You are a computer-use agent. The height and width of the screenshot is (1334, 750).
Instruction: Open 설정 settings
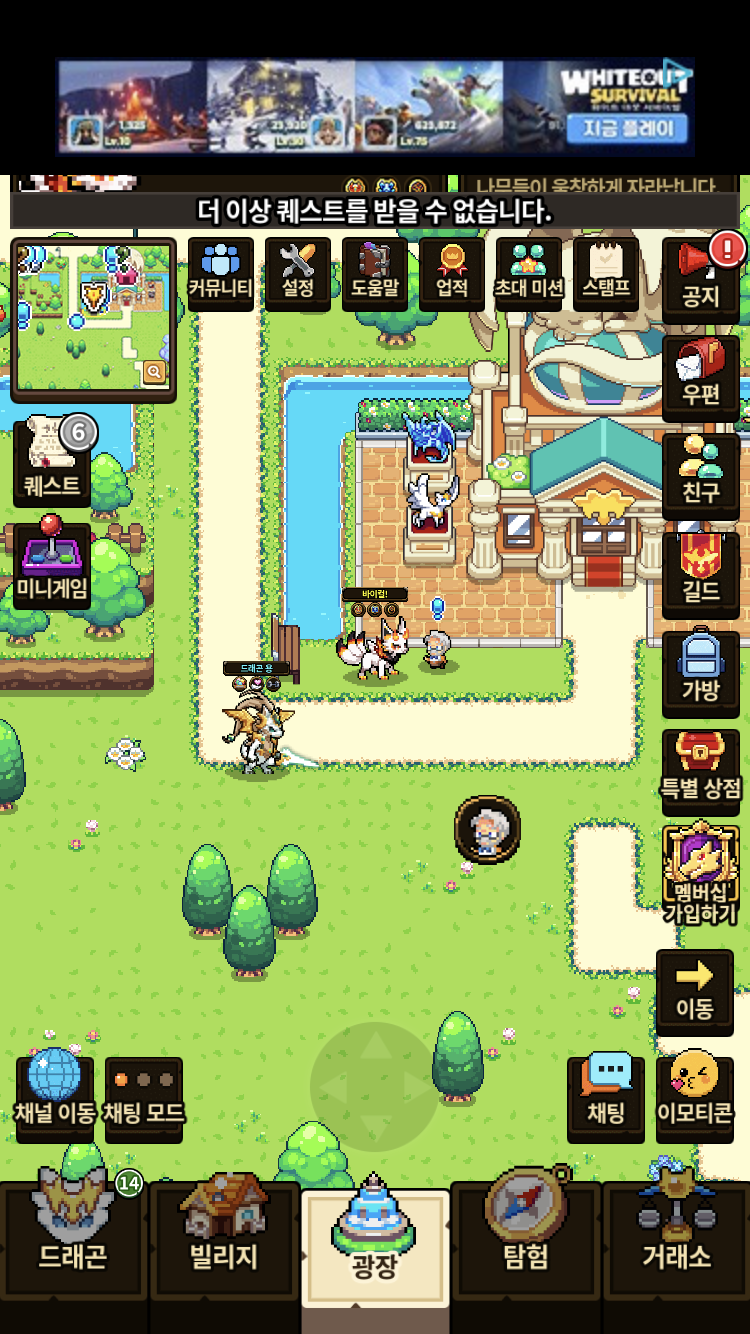point(298,273)
